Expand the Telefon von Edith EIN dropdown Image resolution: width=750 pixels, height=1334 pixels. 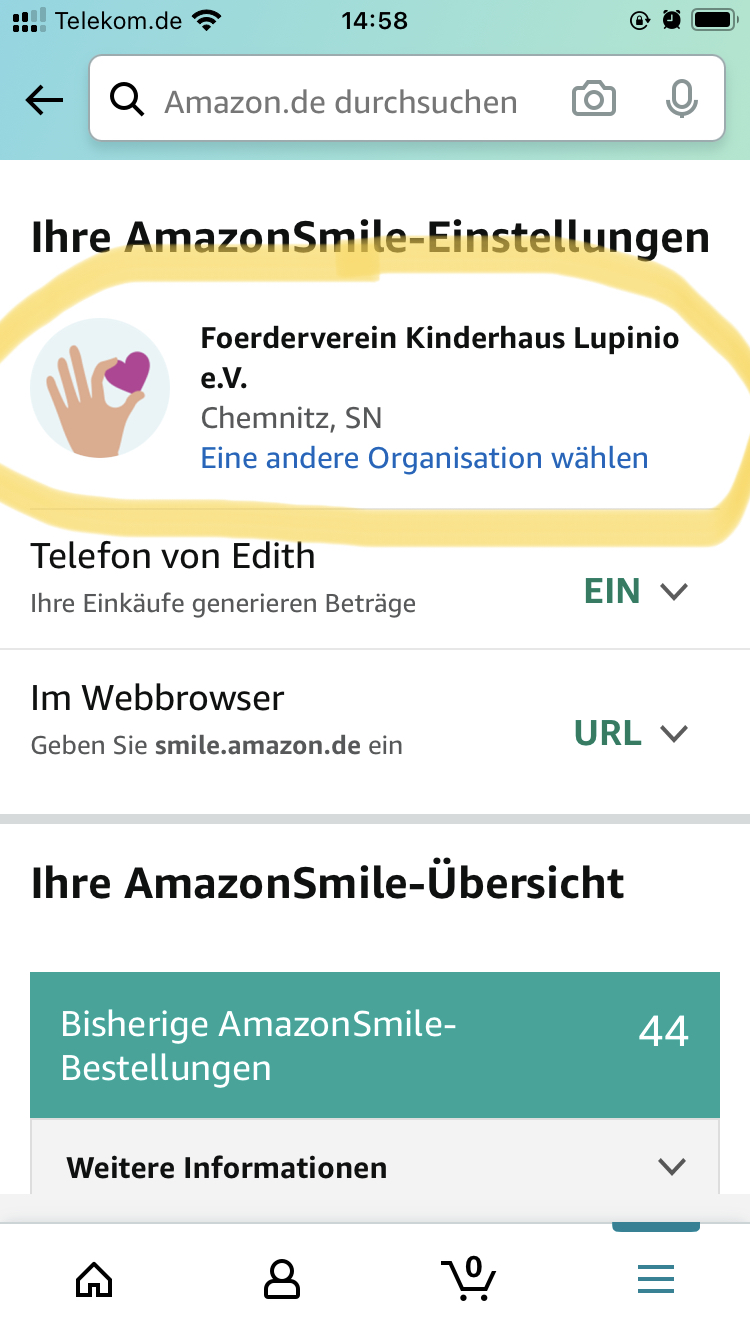(636, 591)
